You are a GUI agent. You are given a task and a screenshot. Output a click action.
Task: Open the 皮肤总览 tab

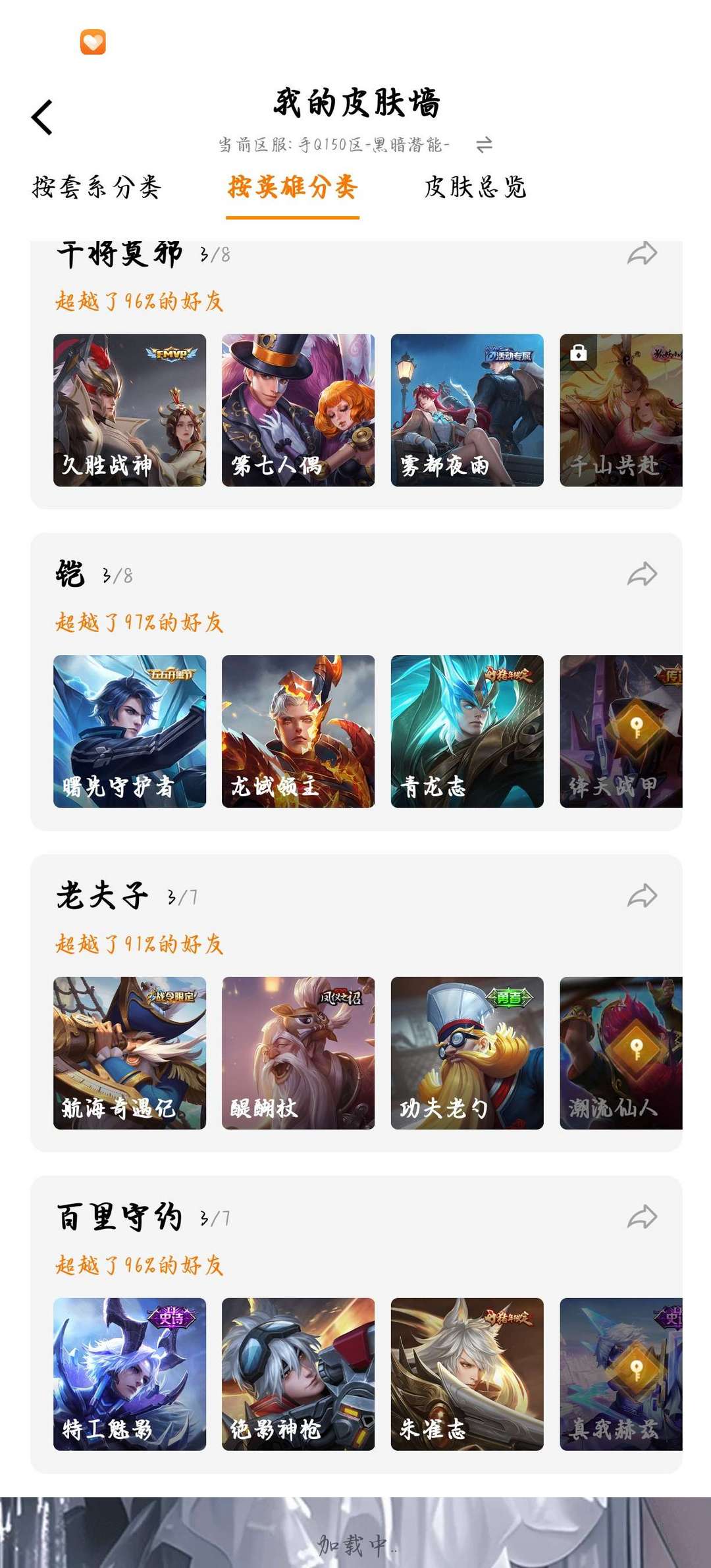point(476,188)
